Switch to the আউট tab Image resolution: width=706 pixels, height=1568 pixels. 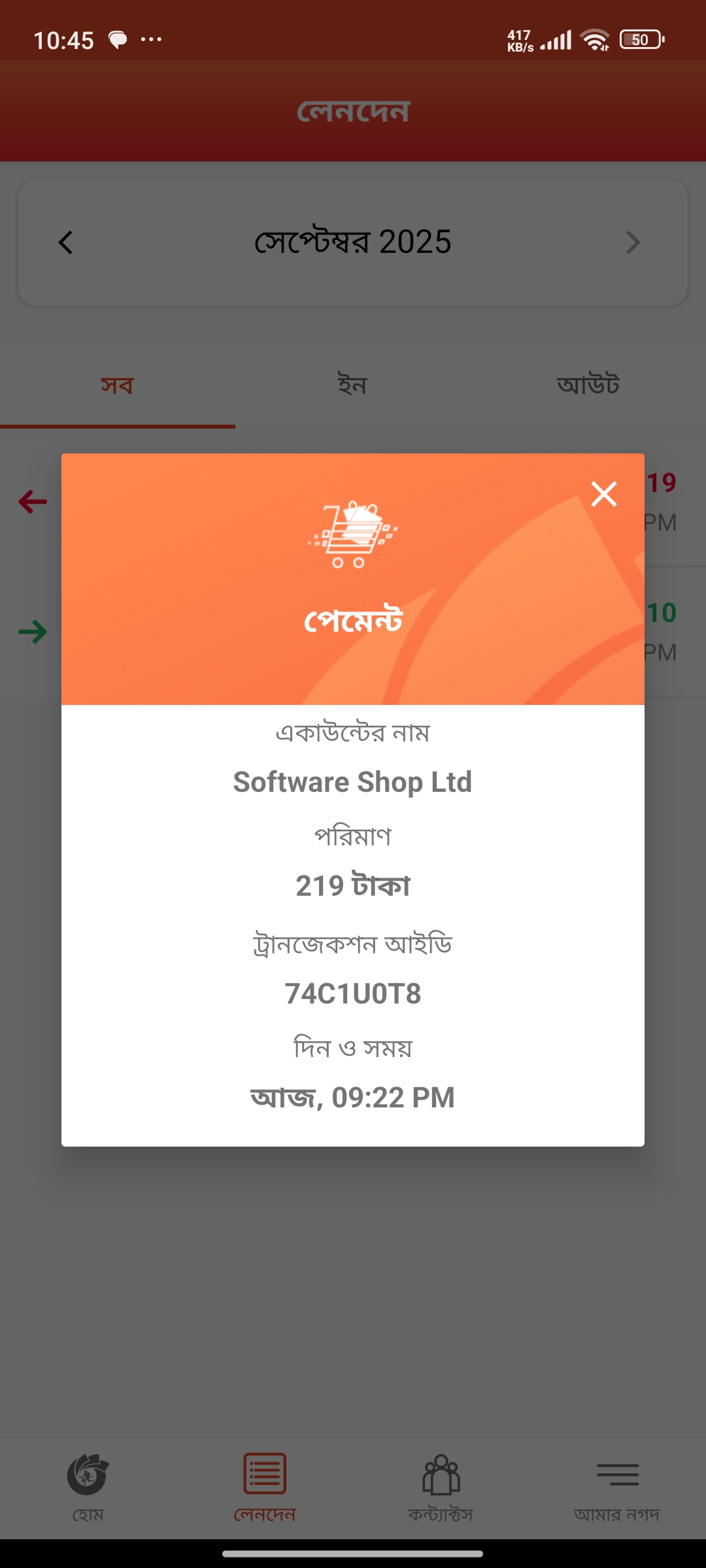click(588, 385)
